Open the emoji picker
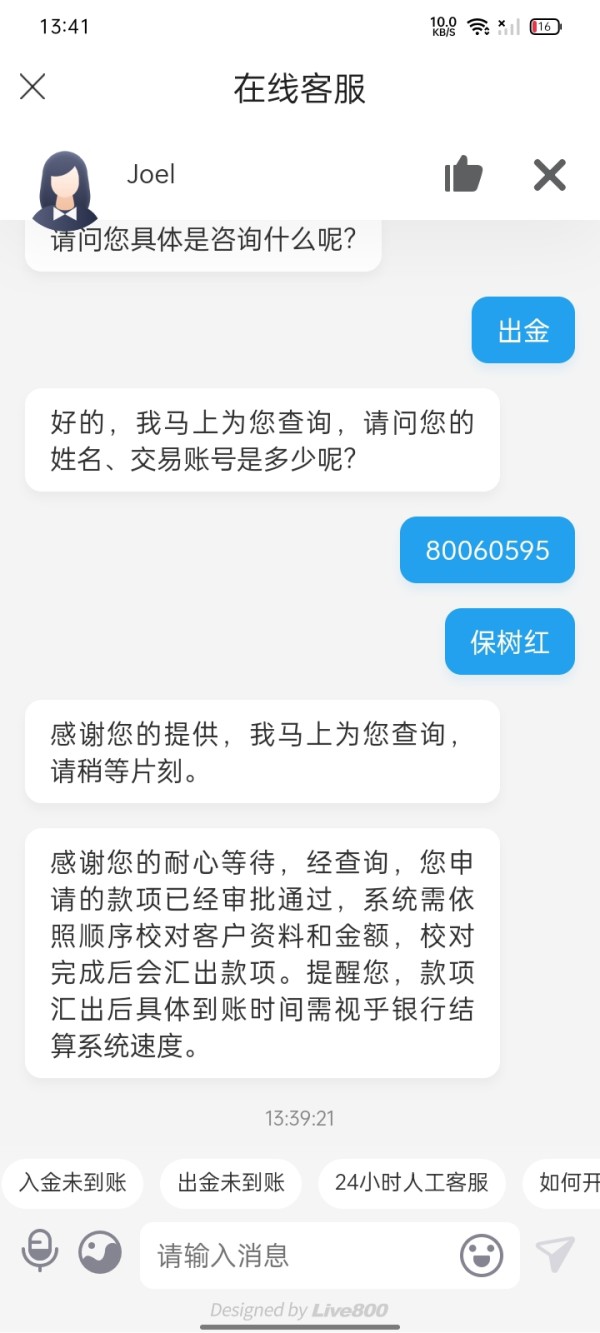Image resolution: width=600 pixels, height=1333 pixels. [x=481, y=1255]
